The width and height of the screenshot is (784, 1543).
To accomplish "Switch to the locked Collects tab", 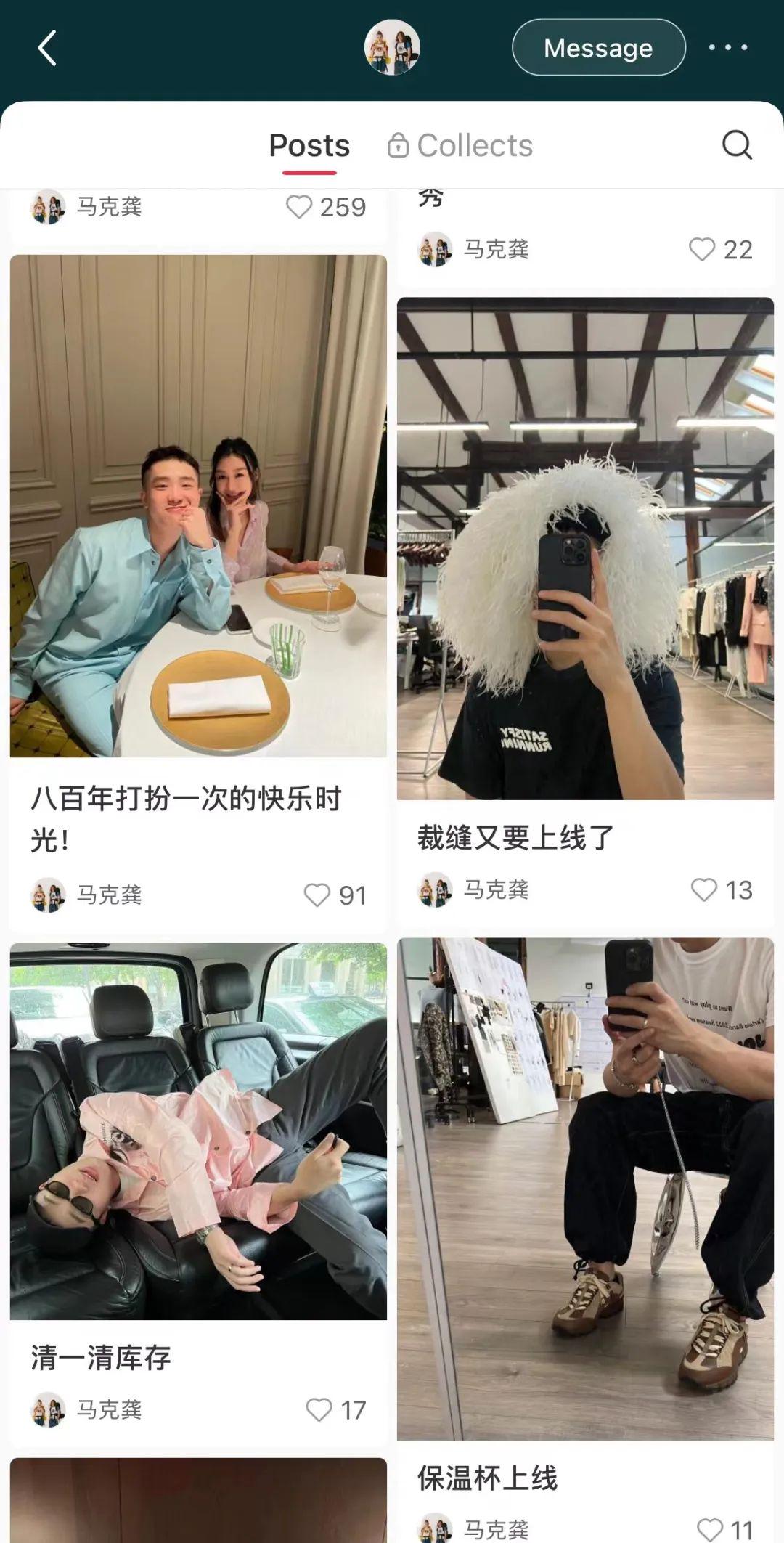I will (x=460, y=146).
